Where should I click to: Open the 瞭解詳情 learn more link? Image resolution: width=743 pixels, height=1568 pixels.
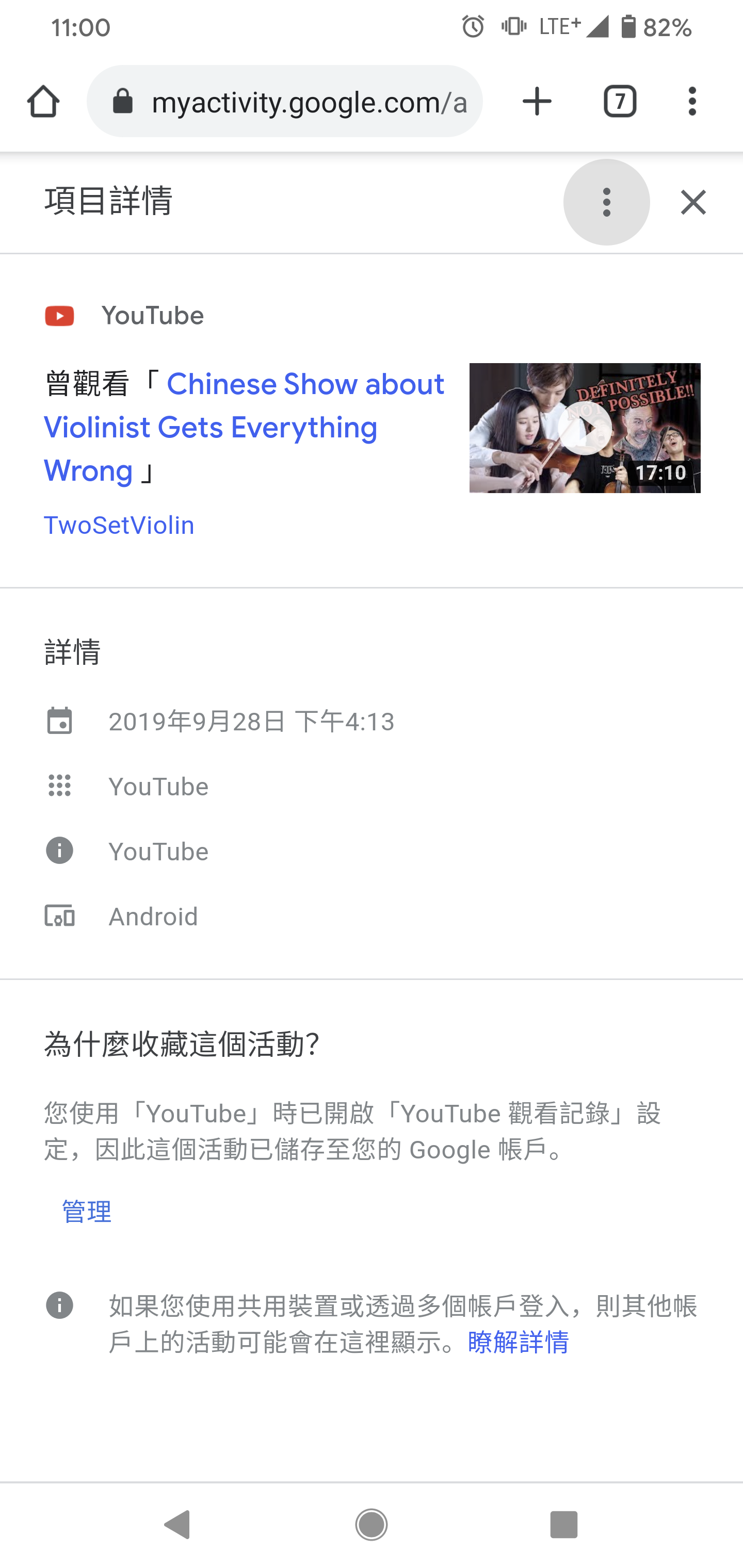pos(518,1342)
